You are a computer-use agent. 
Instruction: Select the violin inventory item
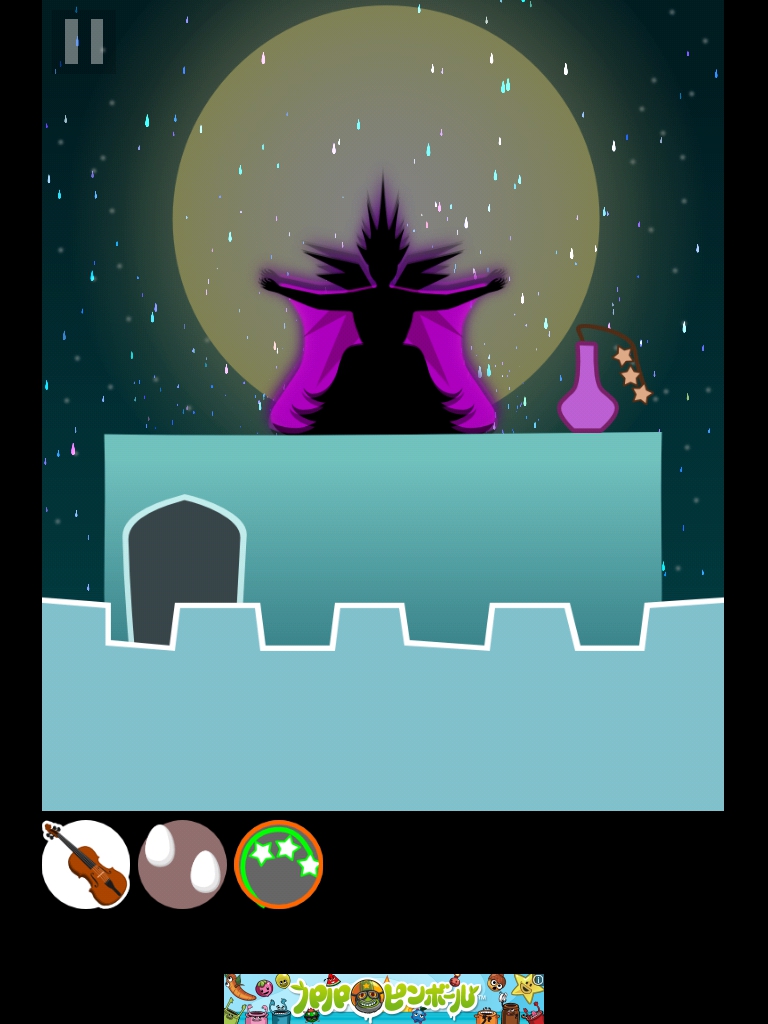coord(86,864)
